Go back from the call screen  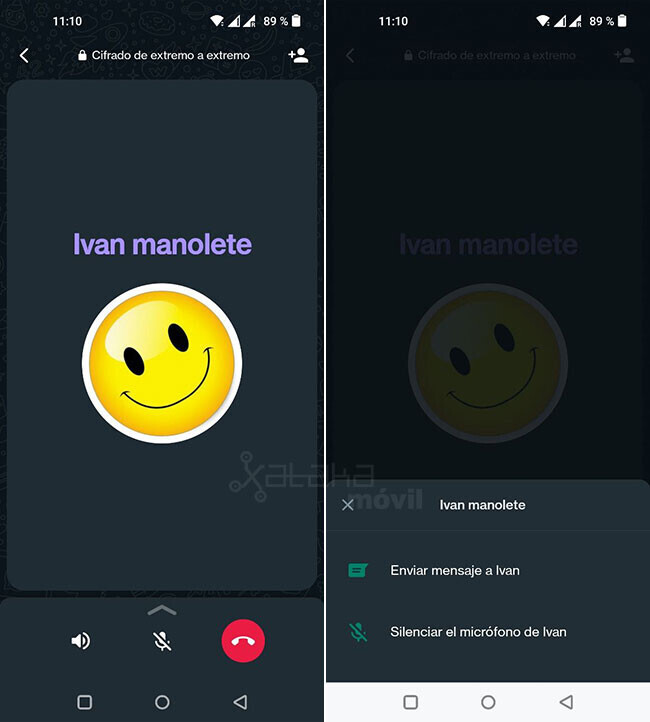click(x=25, y=56)
